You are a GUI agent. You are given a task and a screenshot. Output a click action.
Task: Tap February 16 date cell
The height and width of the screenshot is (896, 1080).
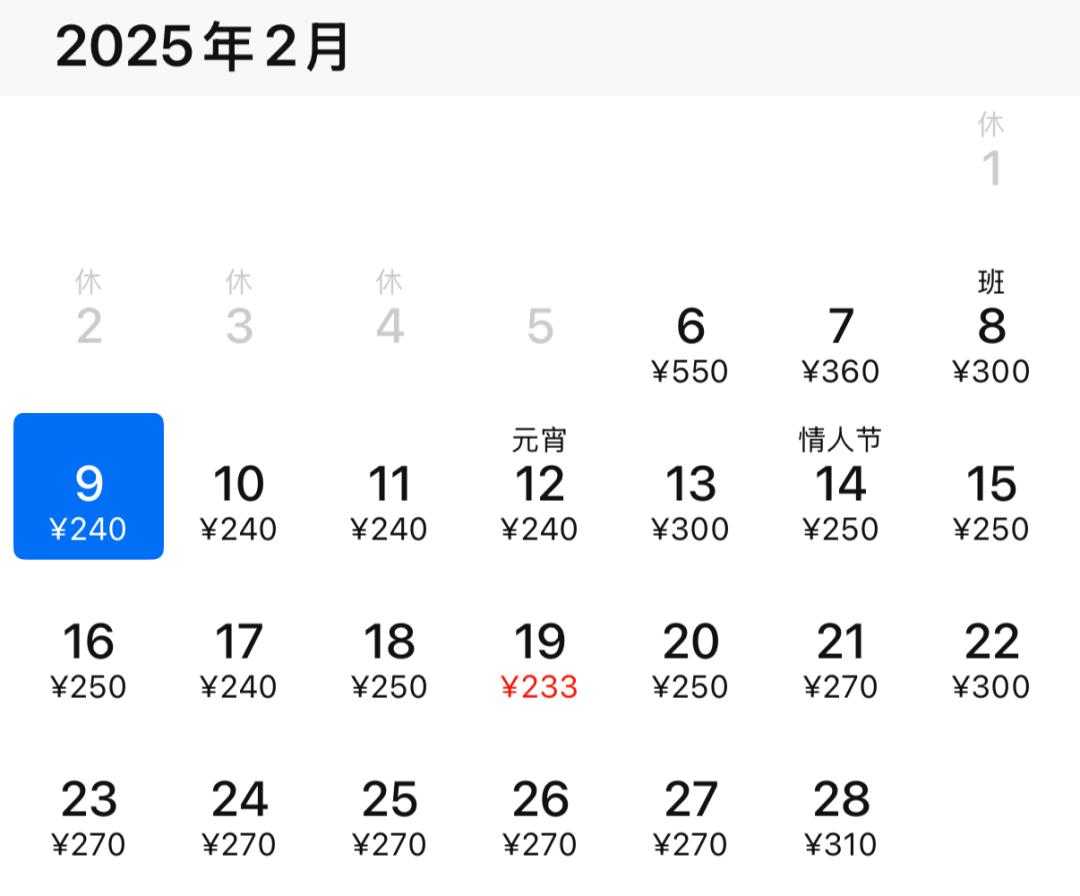point(89,659)
